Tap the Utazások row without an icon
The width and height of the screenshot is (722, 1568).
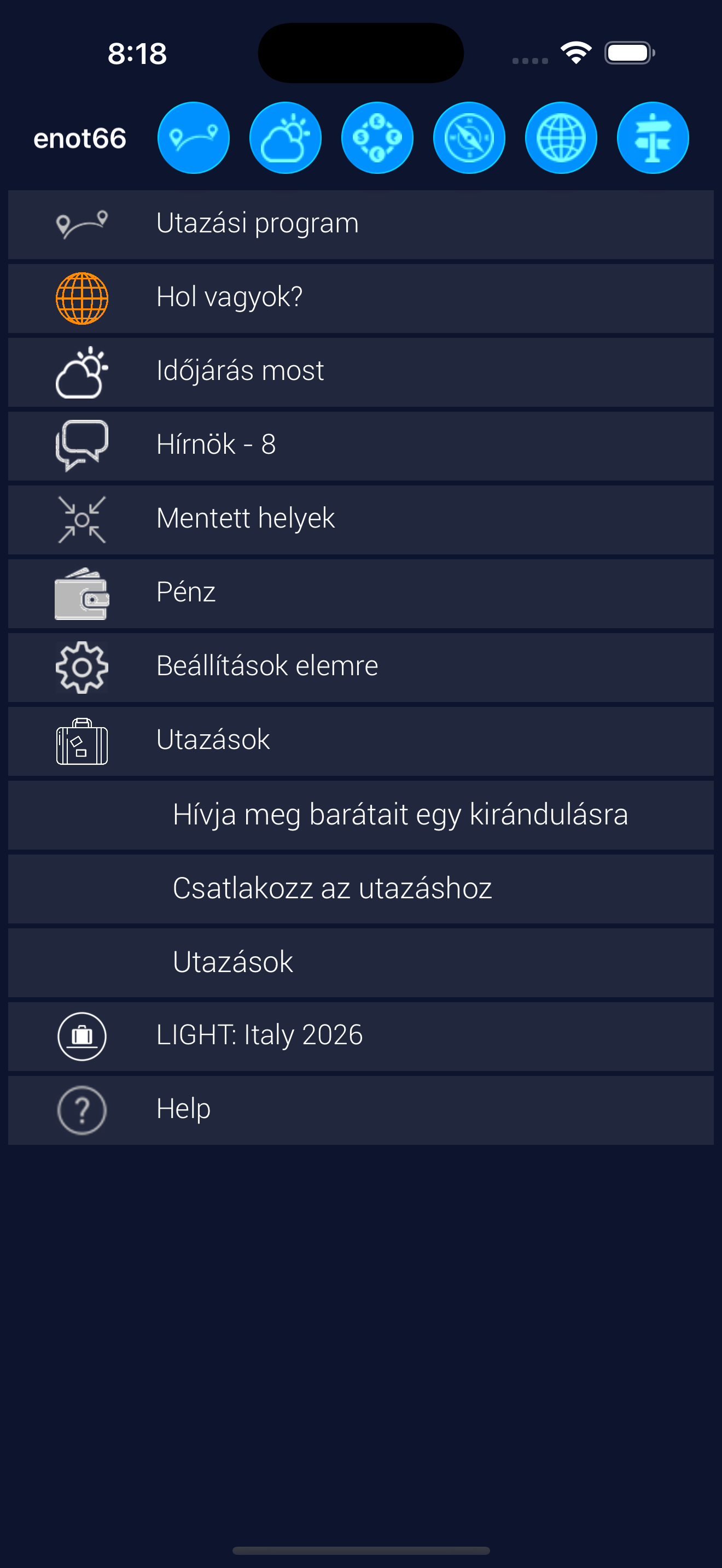(x=360, y=962)
